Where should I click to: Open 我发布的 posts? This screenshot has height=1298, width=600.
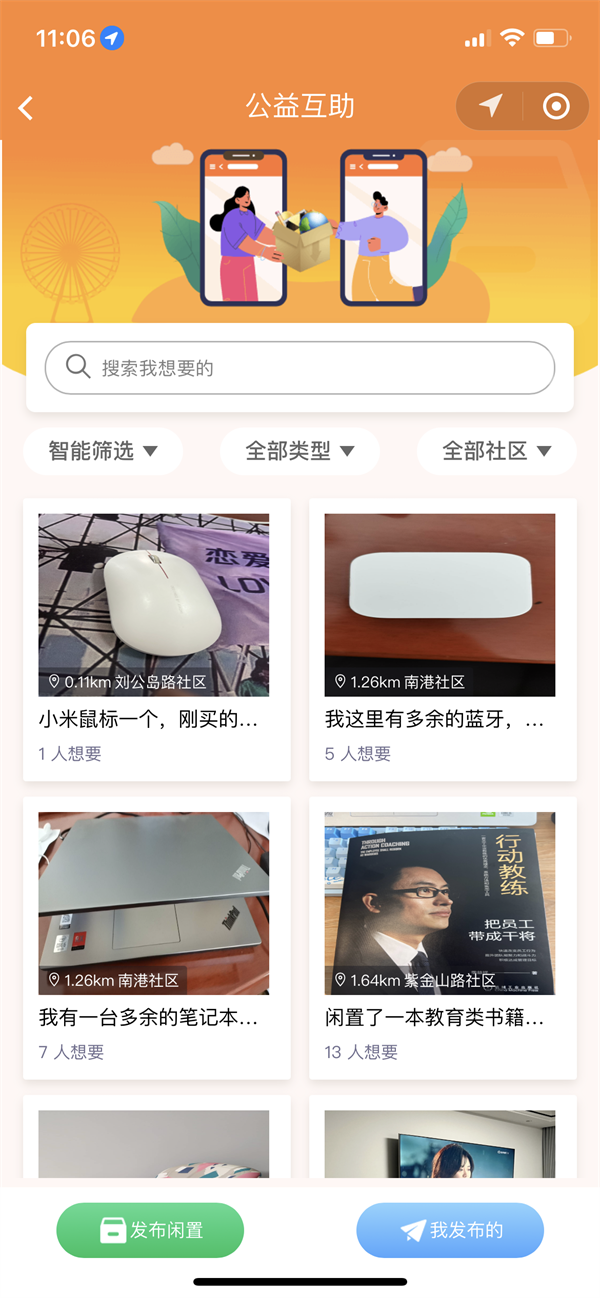tap(450, 1230)
